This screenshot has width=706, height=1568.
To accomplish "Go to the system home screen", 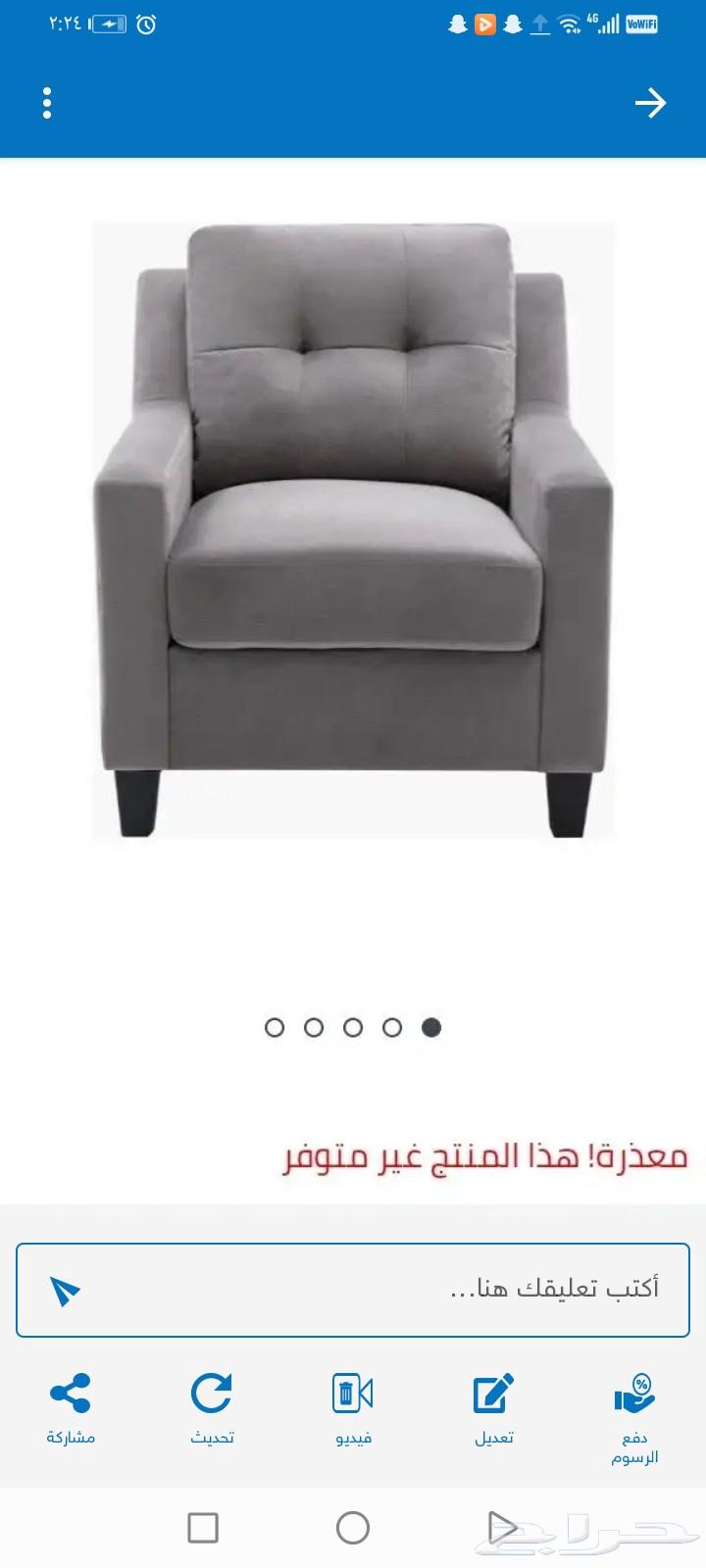I will click(x=353, y=1527).
